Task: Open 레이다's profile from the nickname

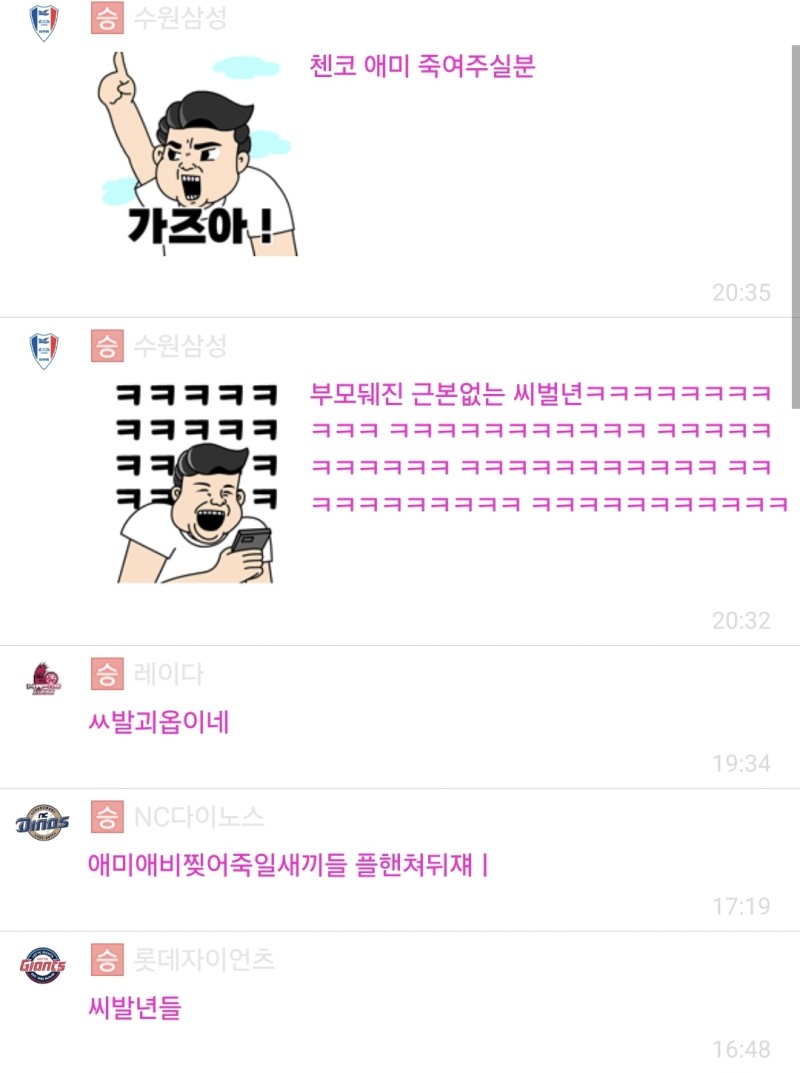Action: [x=168, y=674]
